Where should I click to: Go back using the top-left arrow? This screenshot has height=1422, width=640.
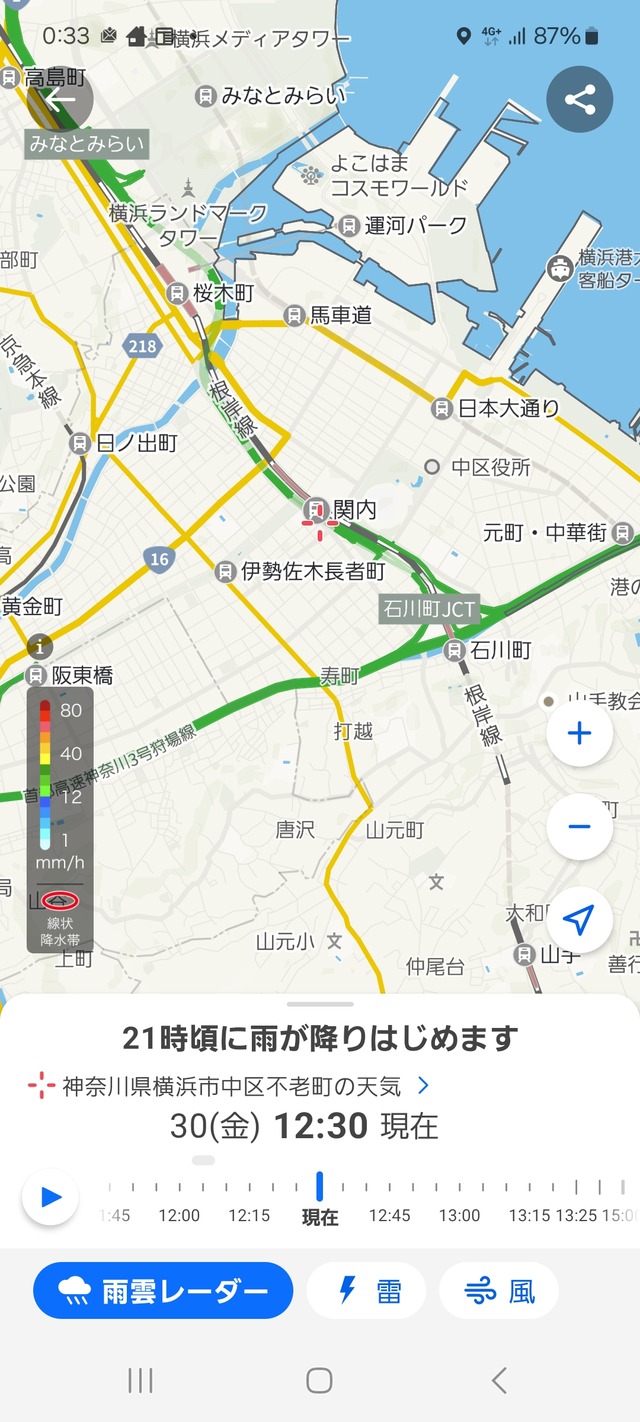[61, 98]
